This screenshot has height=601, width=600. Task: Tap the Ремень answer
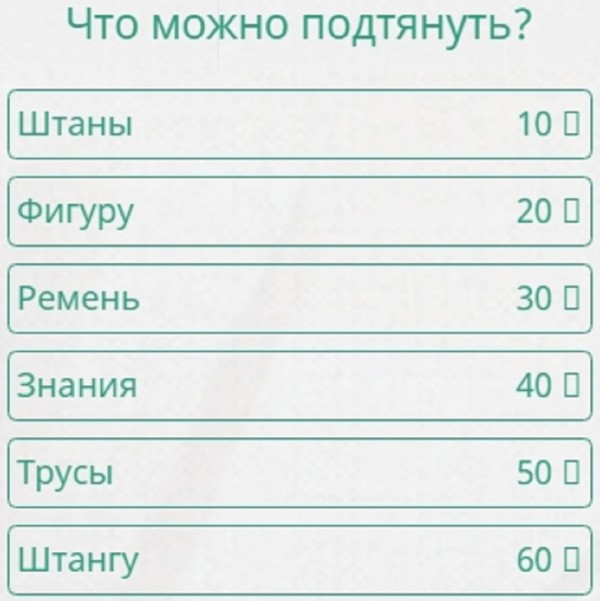click(x=298, y=299)
